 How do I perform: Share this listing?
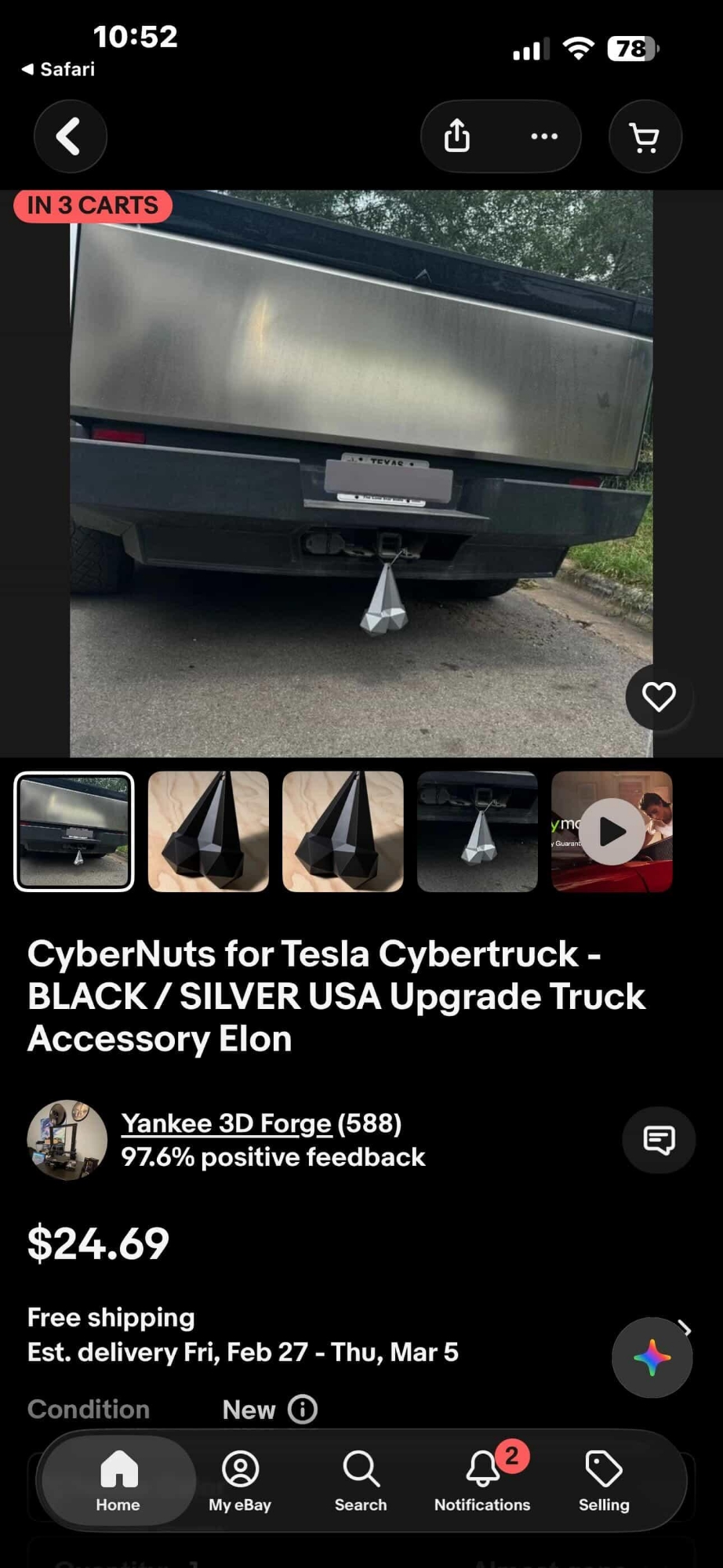457,136
